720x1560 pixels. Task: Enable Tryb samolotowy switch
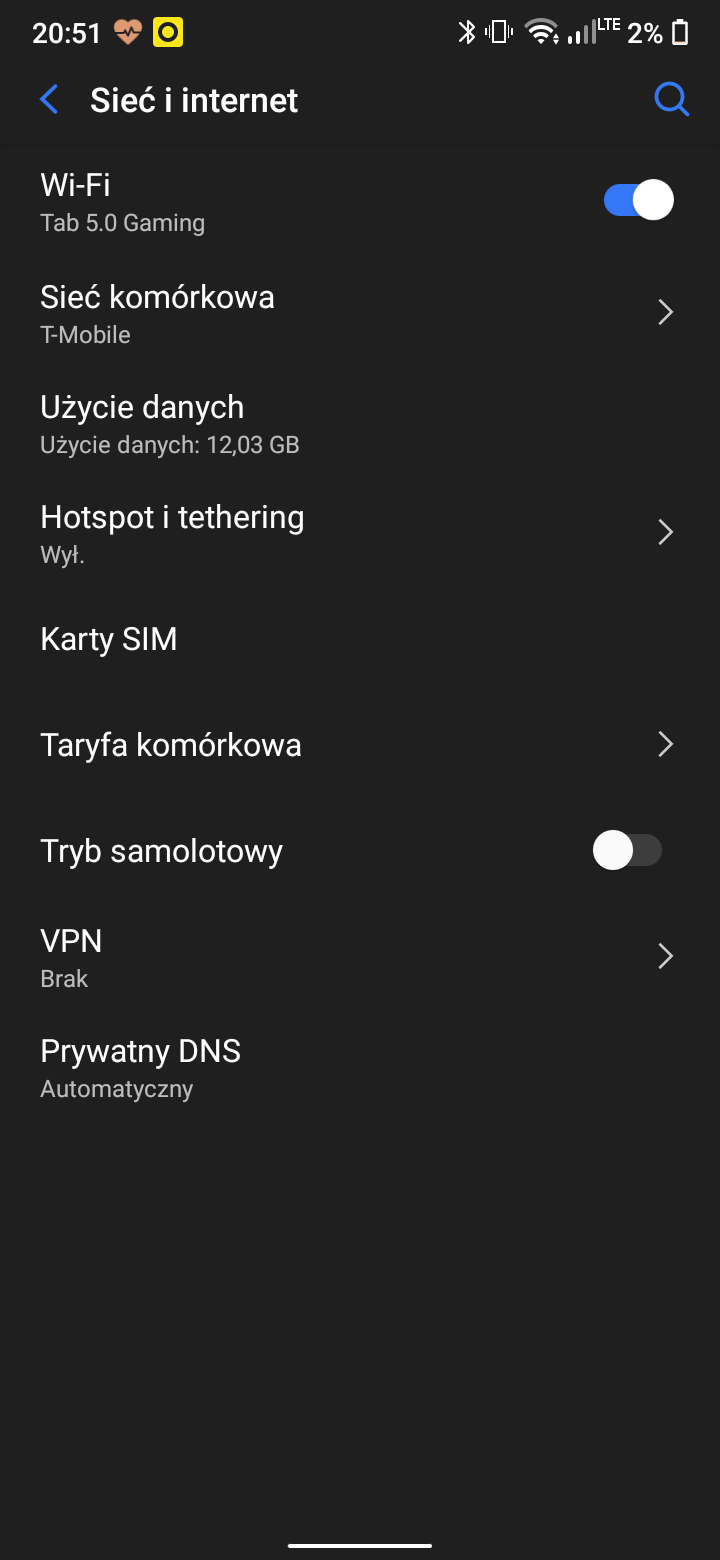click(628, 851)
